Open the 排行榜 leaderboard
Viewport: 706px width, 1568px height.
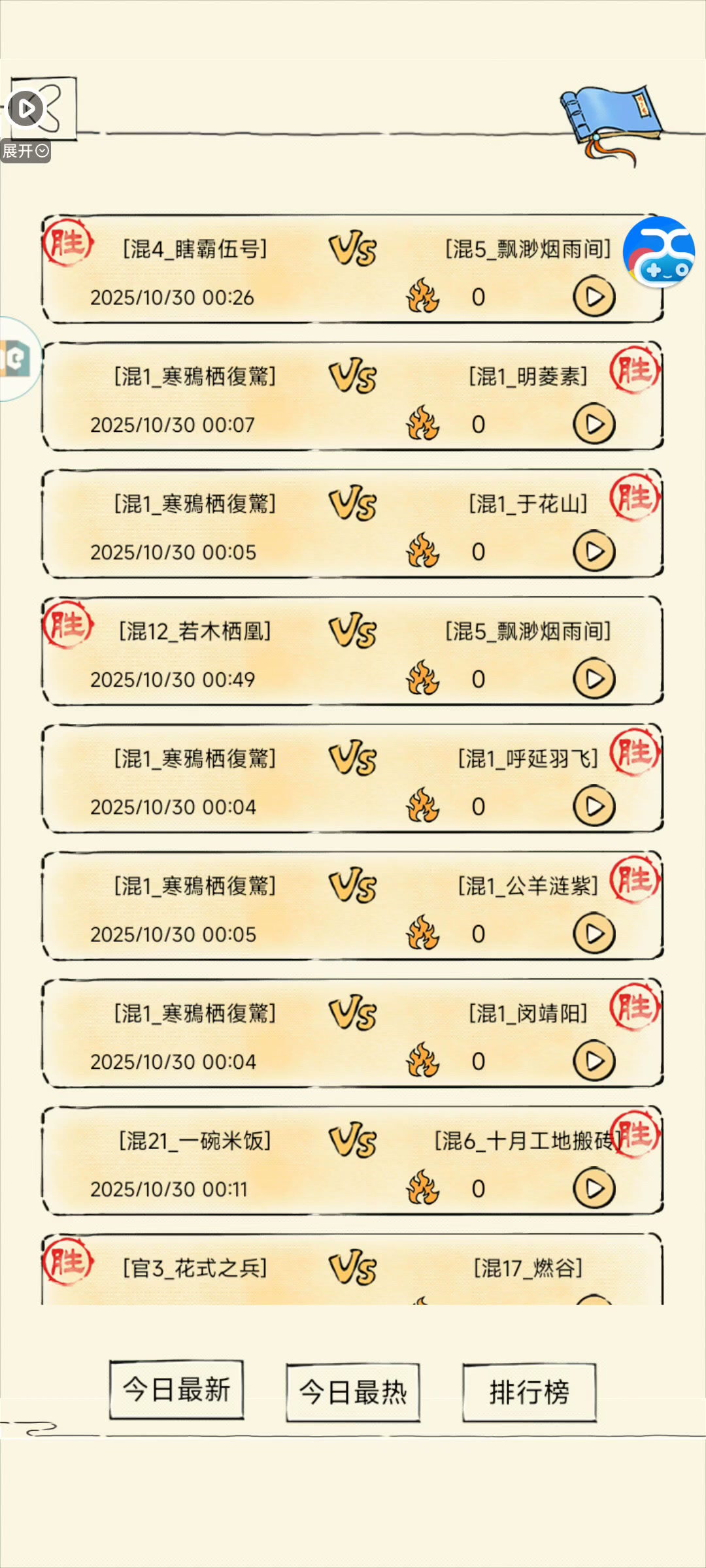point(529,1392)
